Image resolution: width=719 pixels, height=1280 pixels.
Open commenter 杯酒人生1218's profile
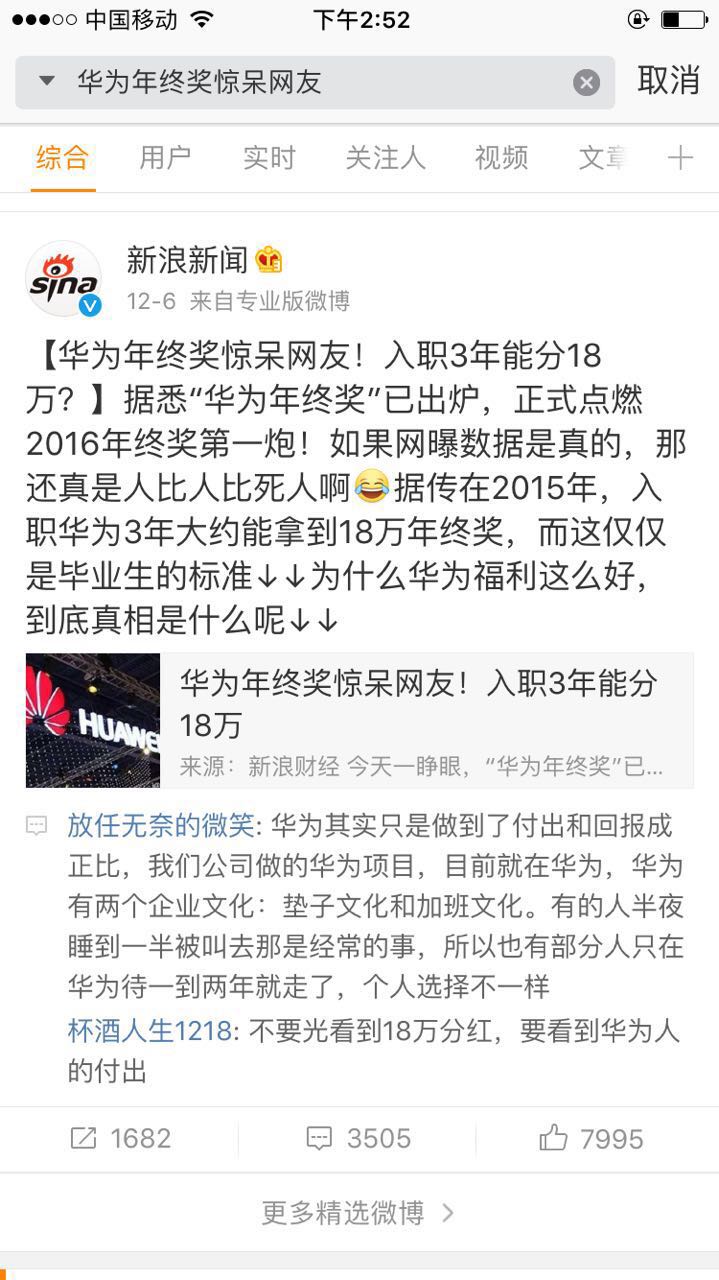[x=149, y=1031]
